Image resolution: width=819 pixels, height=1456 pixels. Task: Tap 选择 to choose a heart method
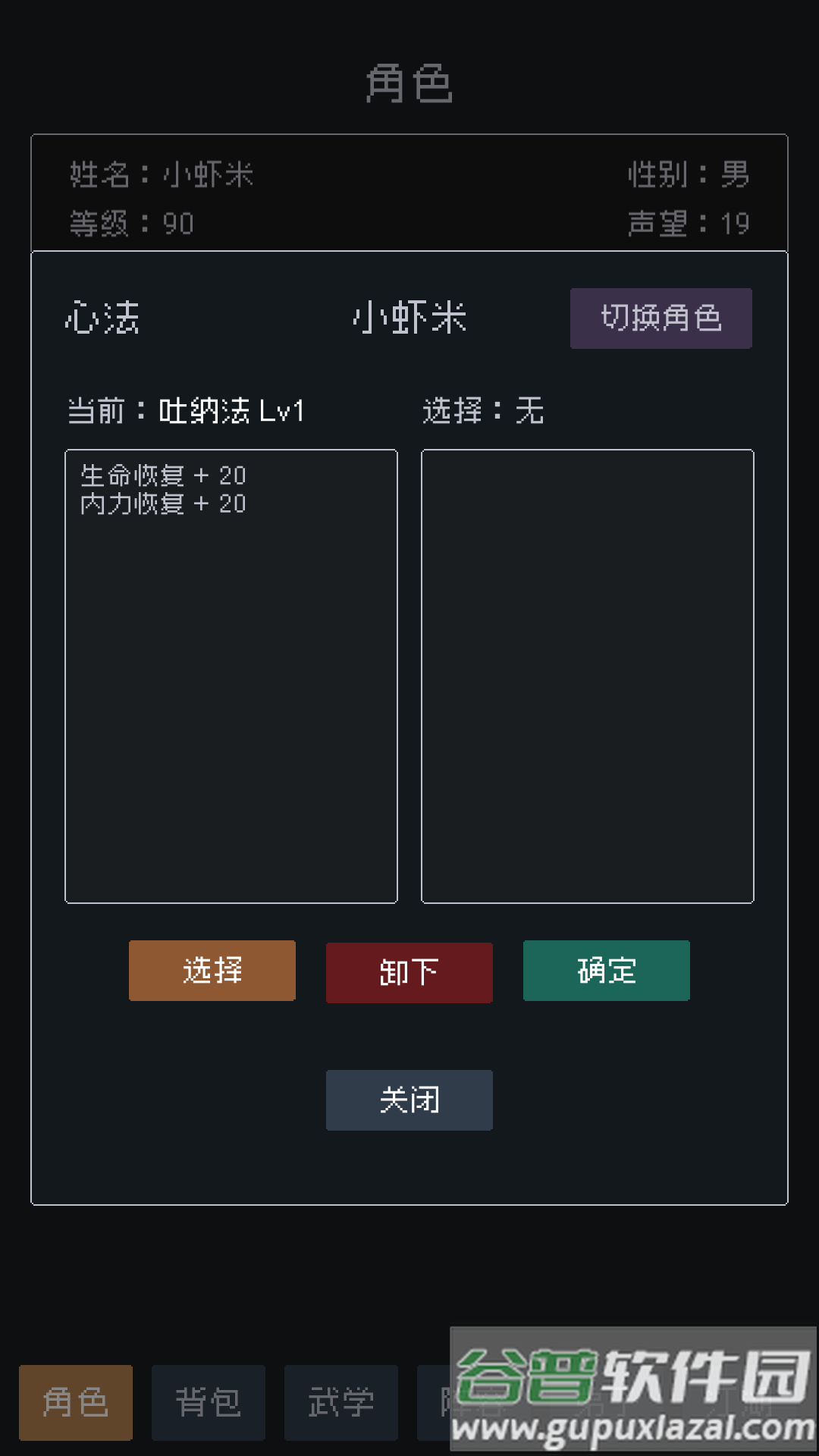pos(212,971)
